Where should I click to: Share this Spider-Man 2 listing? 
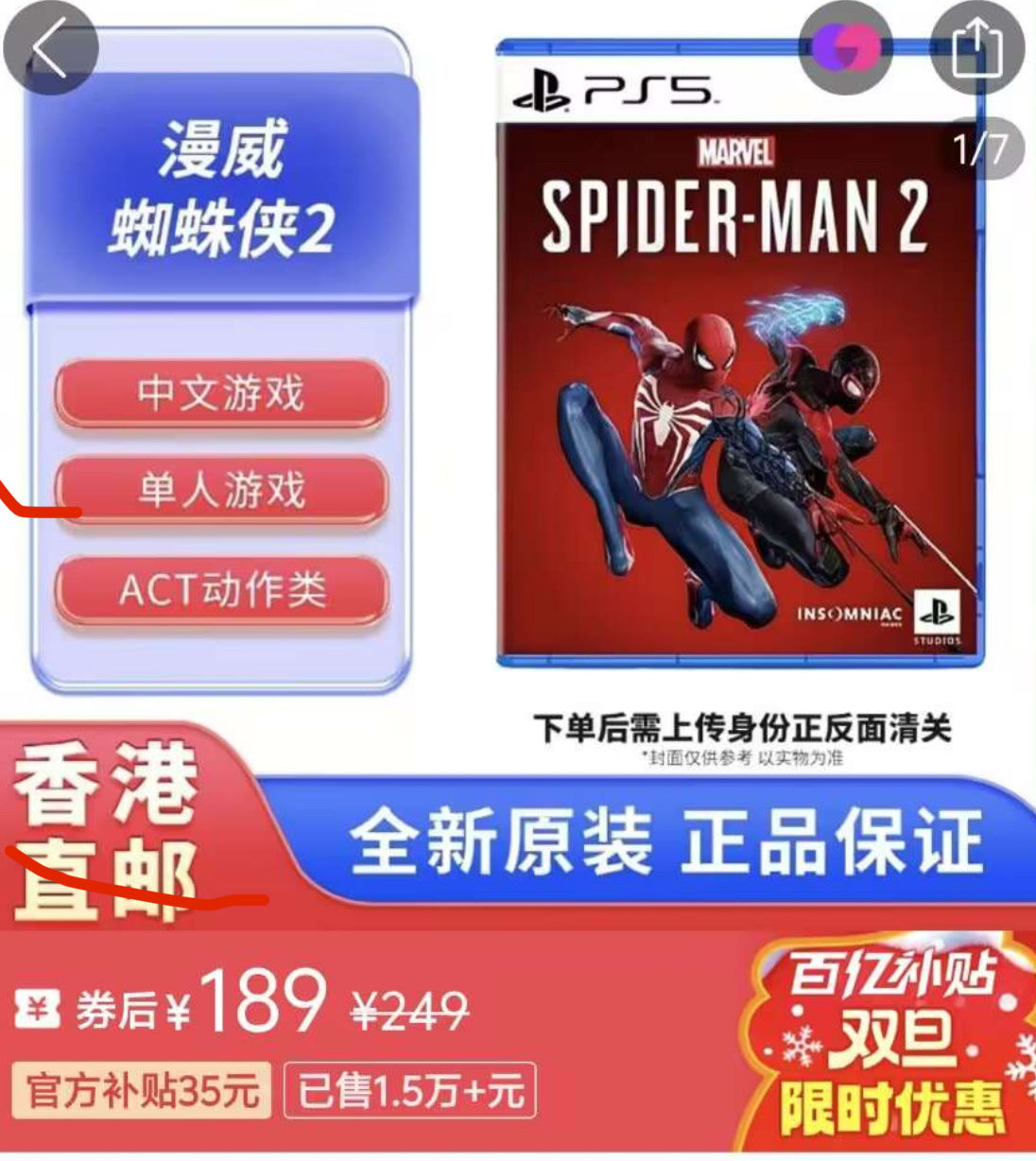[976, 48]
